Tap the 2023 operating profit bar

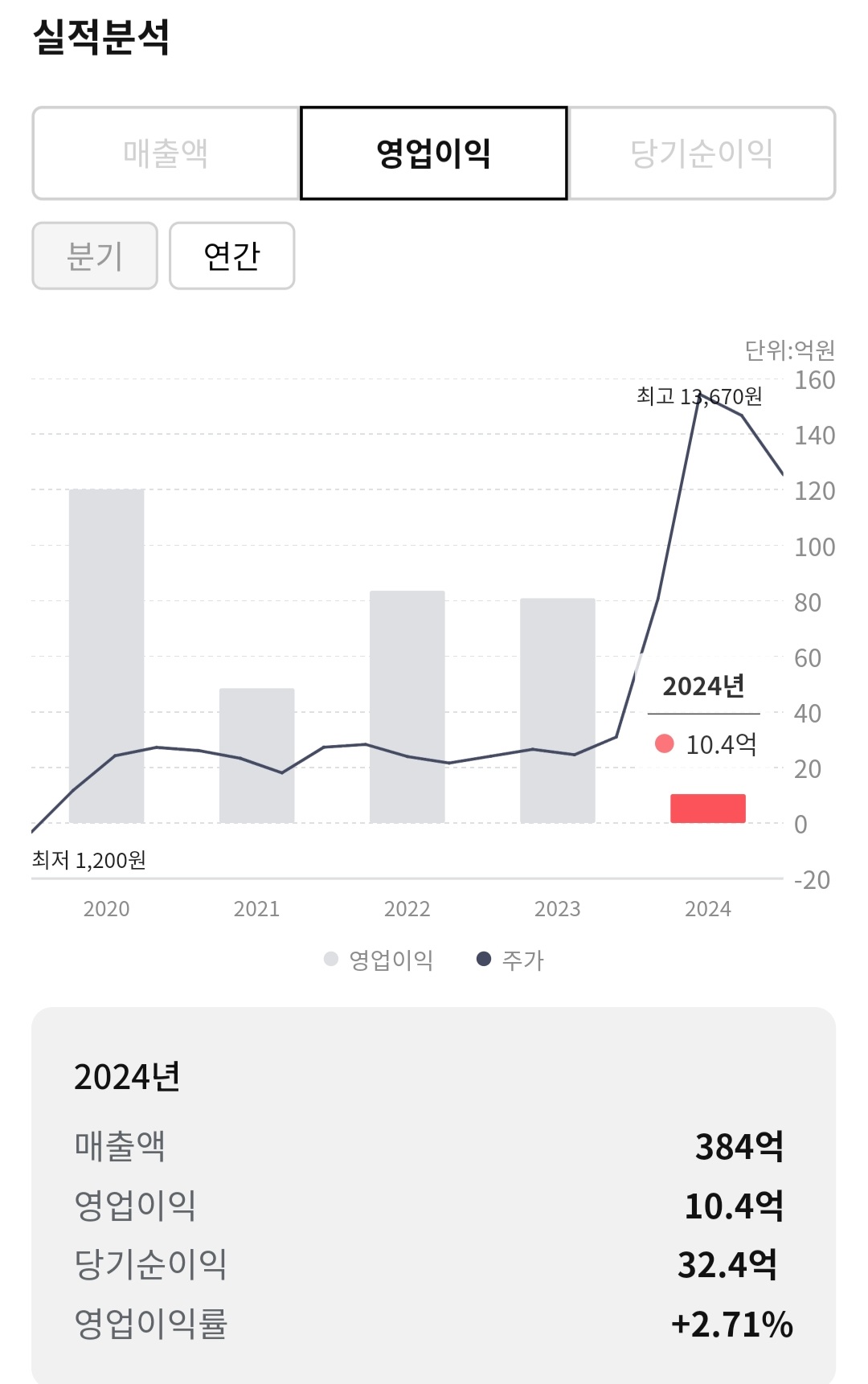click(557, 710)
